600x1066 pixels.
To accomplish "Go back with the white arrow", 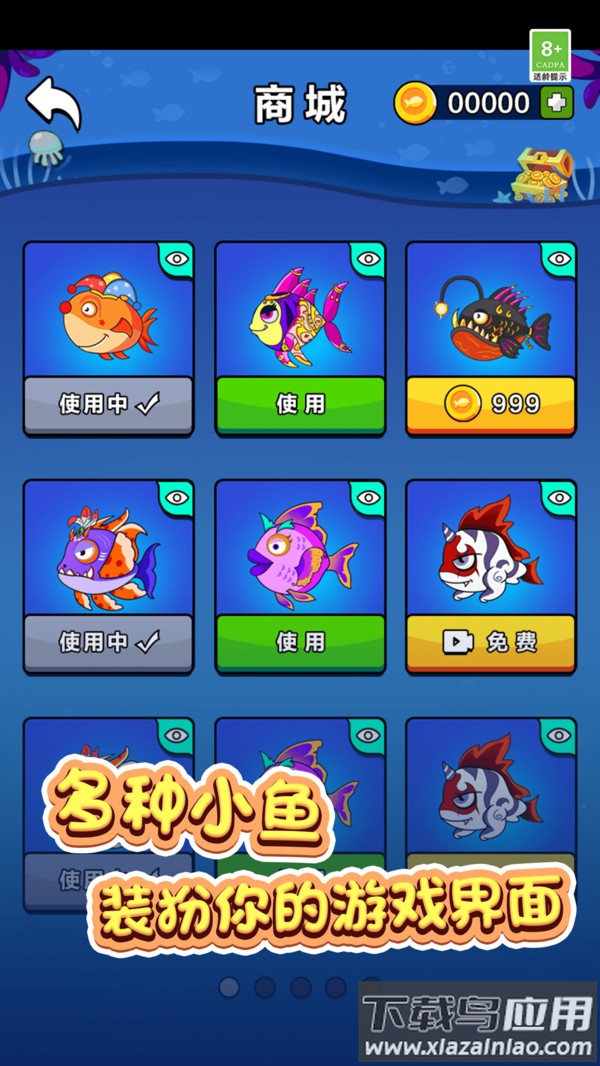I will pos(52,104).
